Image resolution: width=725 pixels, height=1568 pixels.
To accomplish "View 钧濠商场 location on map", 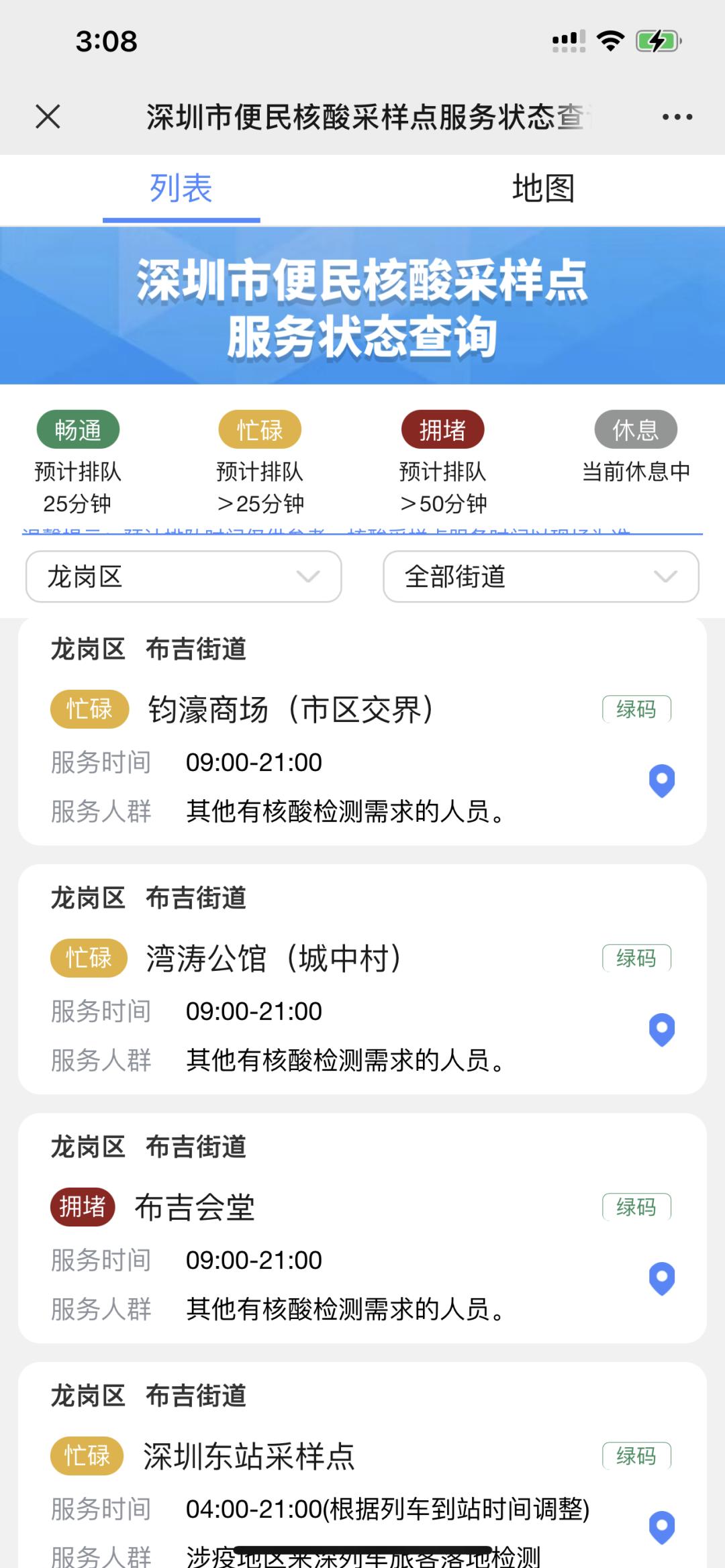I will click(661, 780).
